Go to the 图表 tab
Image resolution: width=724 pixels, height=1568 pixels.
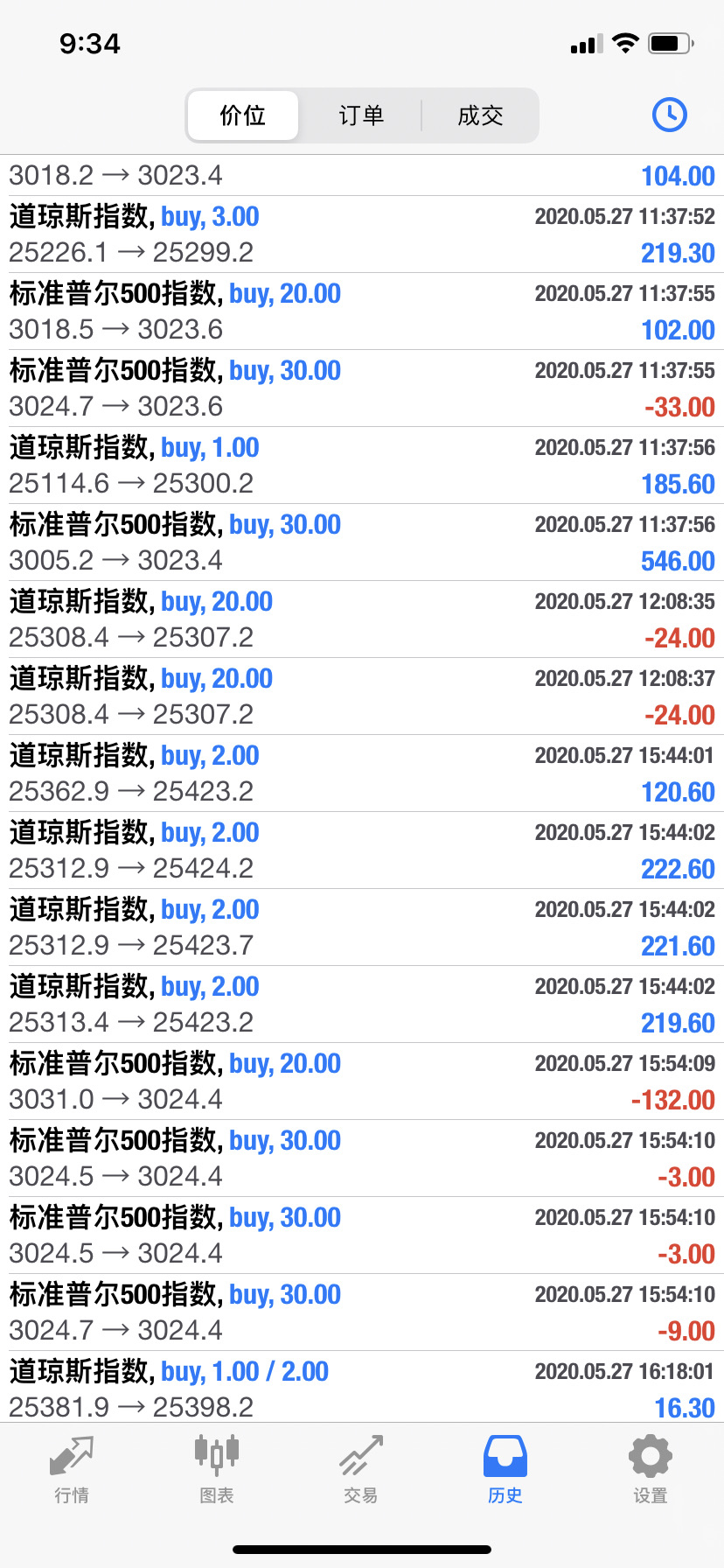coord(216,1470)
